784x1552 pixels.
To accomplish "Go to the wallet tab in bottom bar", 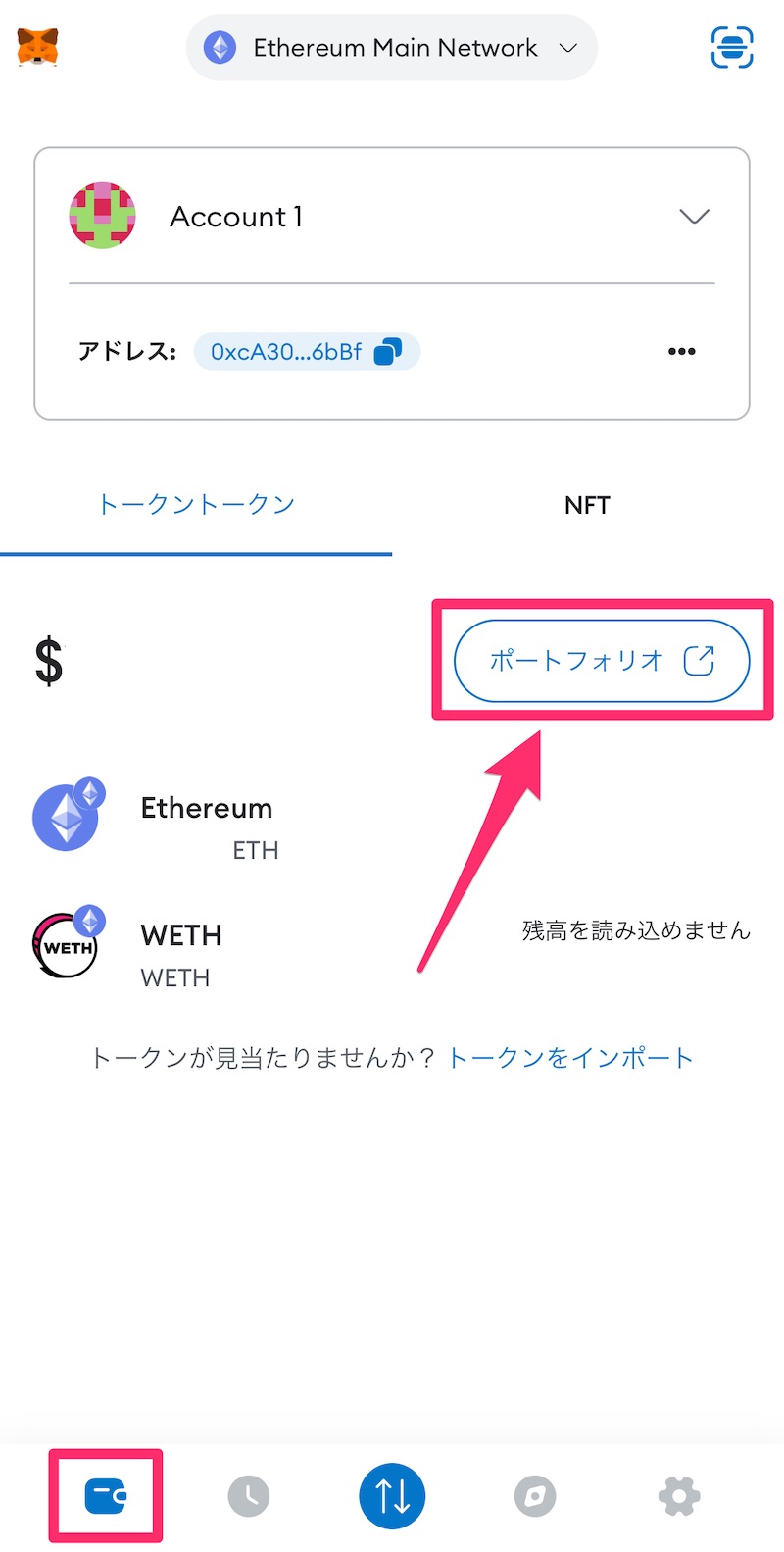I will click(105, 1496).
